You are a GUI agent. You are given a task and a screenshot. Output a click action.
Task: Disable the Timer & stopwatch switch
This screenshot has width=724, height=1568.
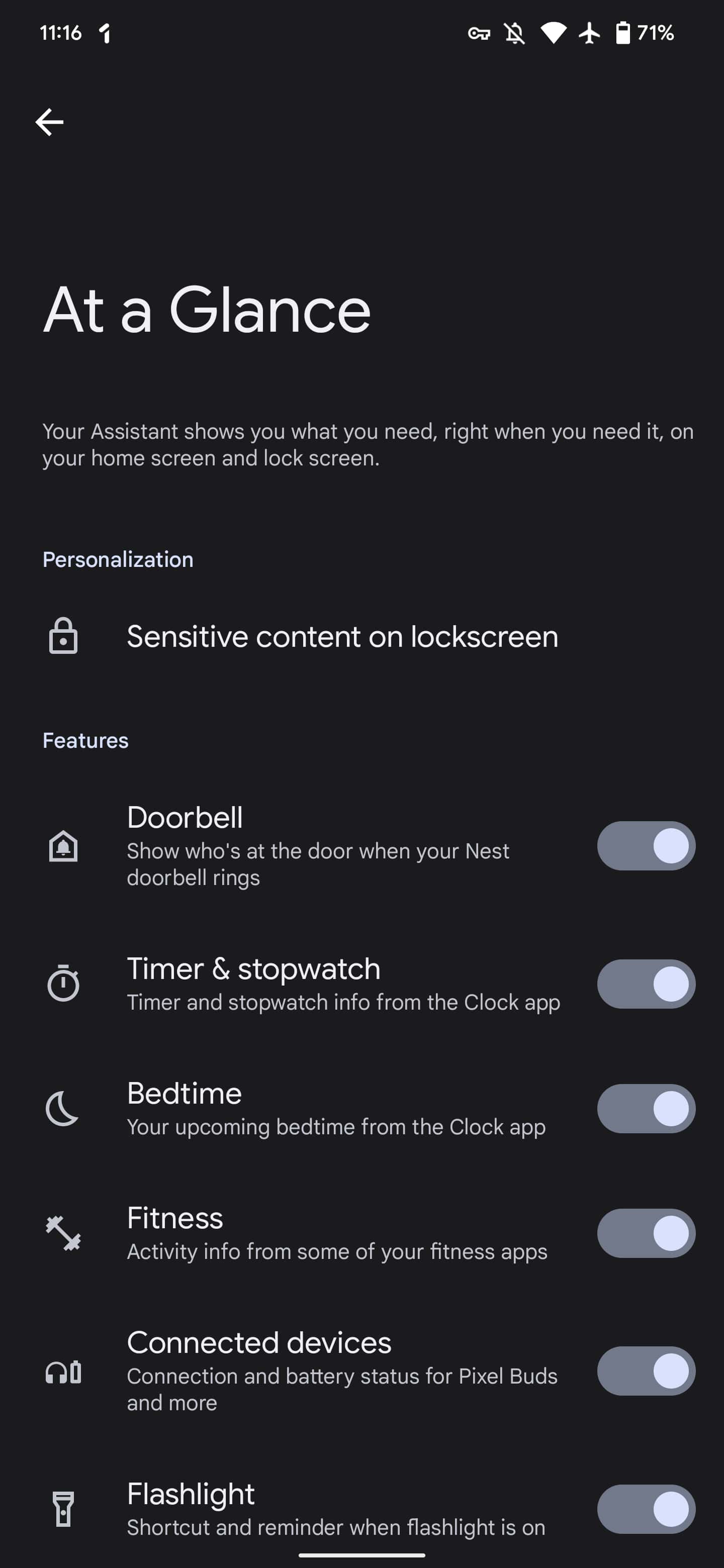pos(646,984)
